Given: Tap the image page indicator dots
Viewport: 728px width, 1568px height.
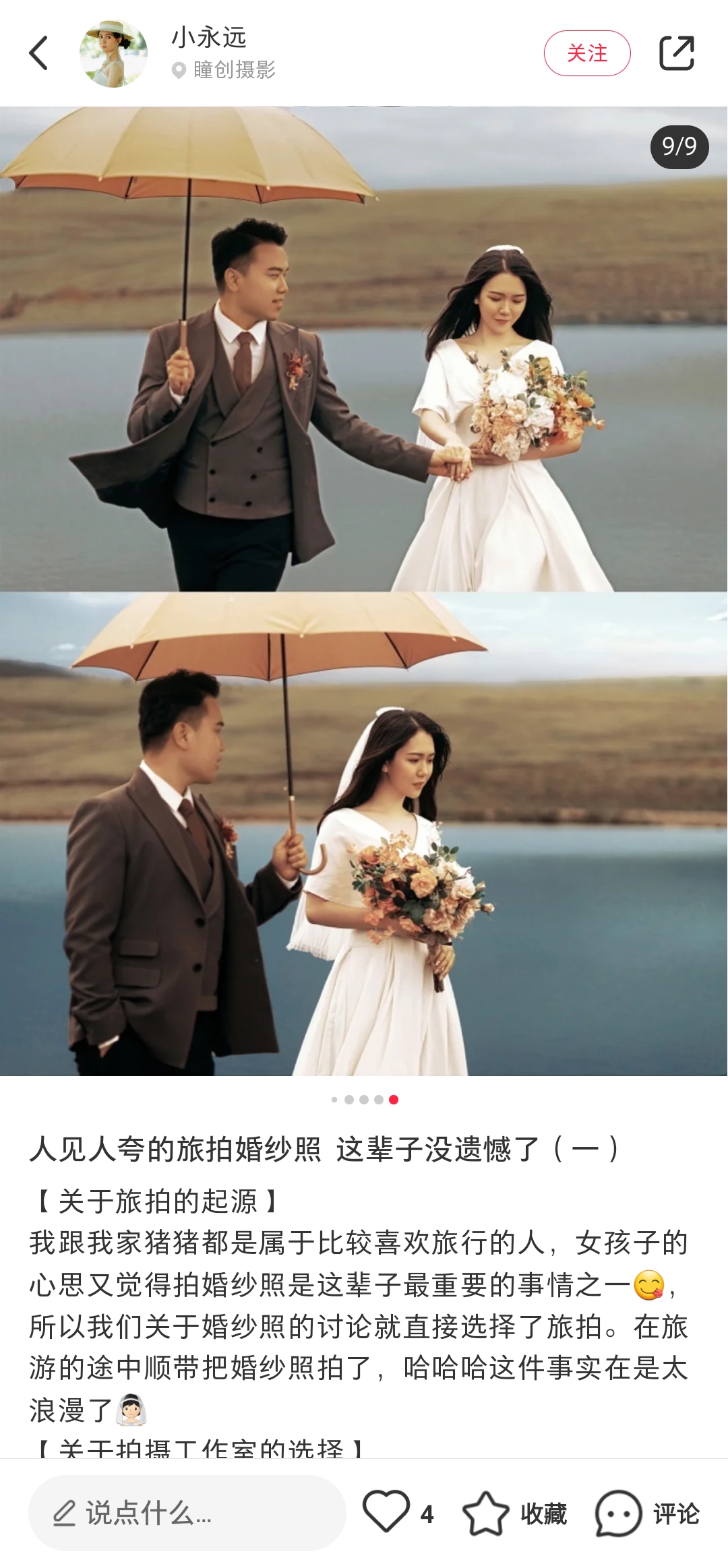Looking at the screenshot, I should 364,1100.
